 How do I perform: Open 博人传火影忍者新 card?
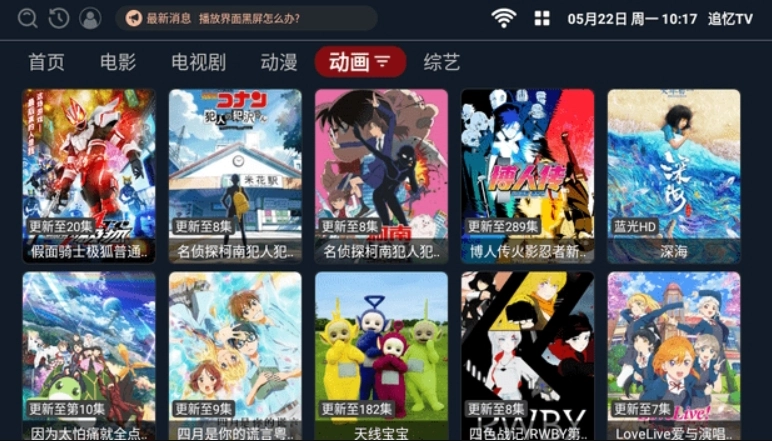(x=527, y=175)
